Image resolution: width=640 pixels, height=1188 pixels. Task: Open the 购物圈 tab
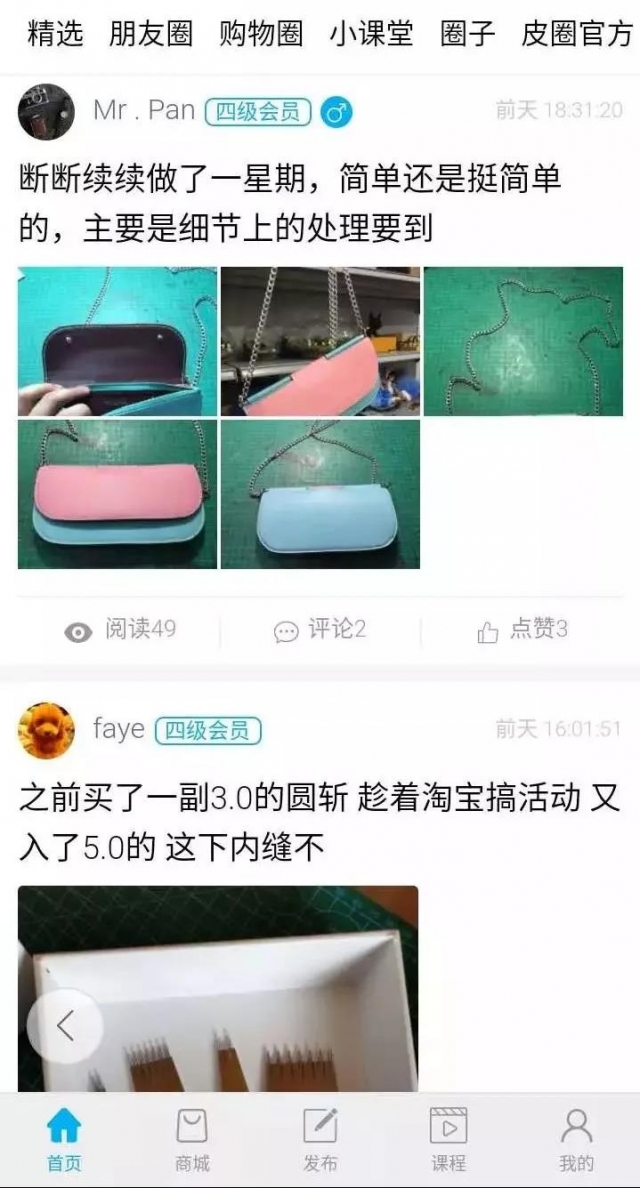(x=261, y=34)
